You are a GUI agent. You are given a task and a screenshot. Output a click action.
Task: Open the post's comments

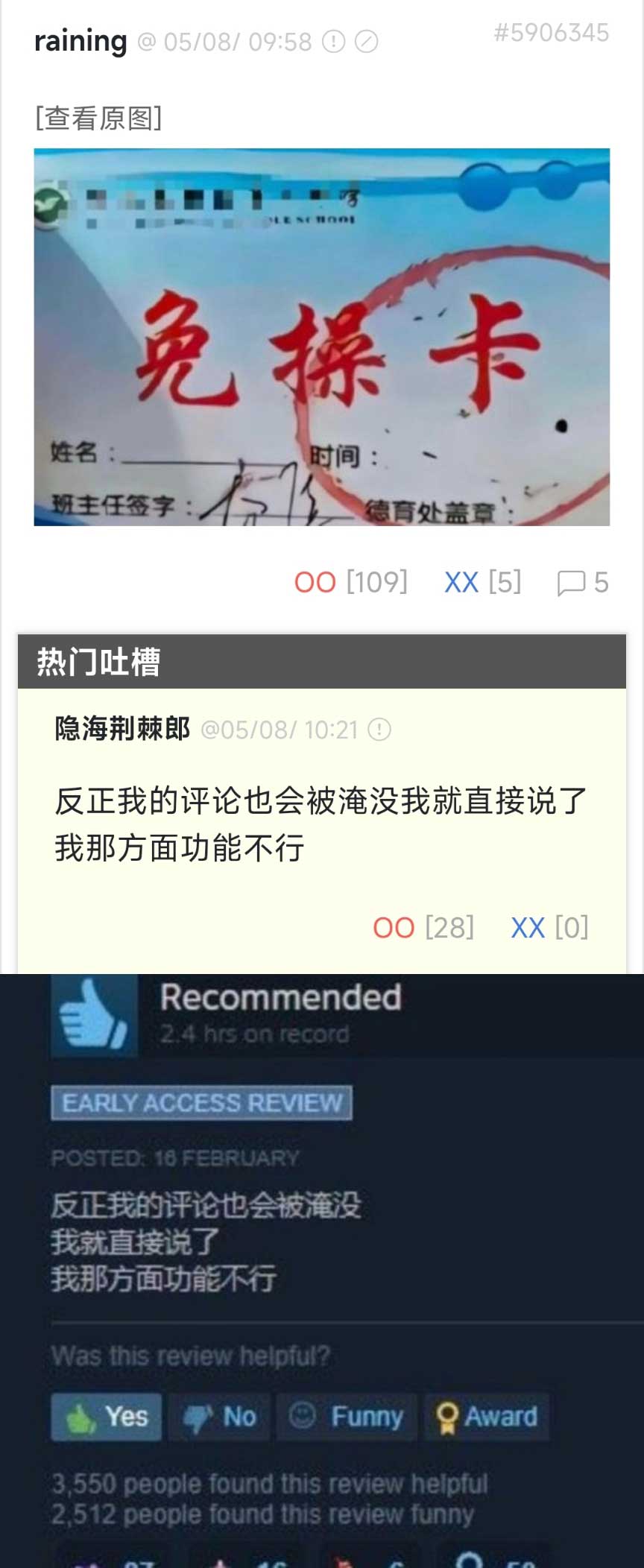tap(582, 582)
